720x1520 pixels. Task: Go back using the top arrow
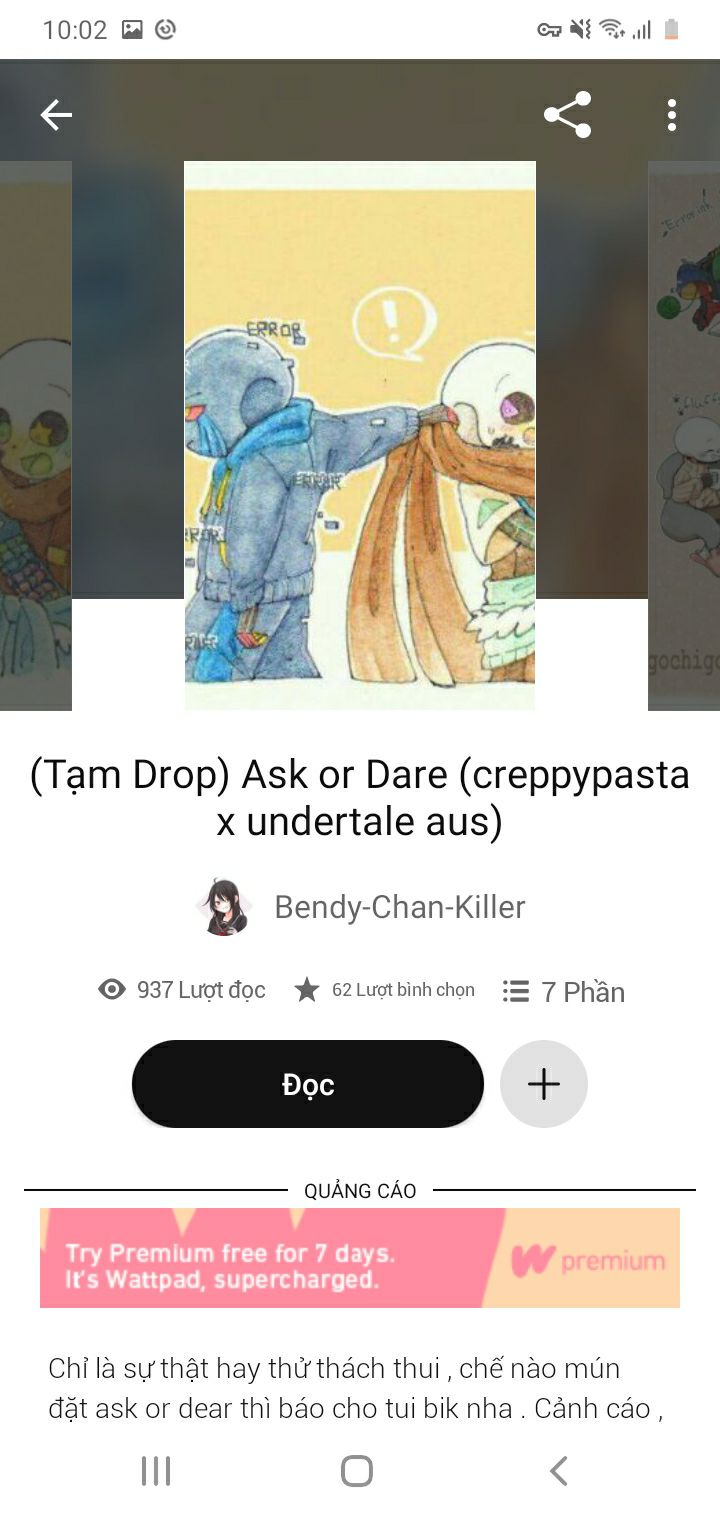tap(56, 116)
